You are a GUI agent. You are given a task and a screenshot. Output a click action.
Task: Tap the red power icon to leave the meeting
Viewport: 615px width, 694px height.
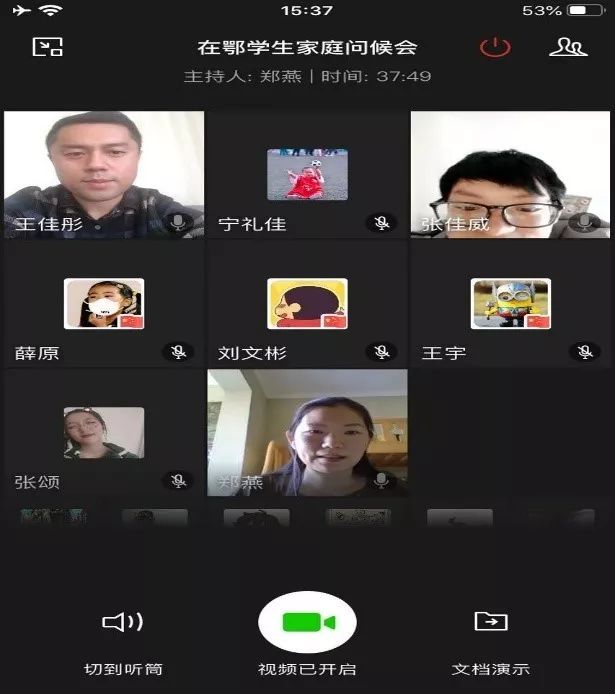[x=495, y=47]
